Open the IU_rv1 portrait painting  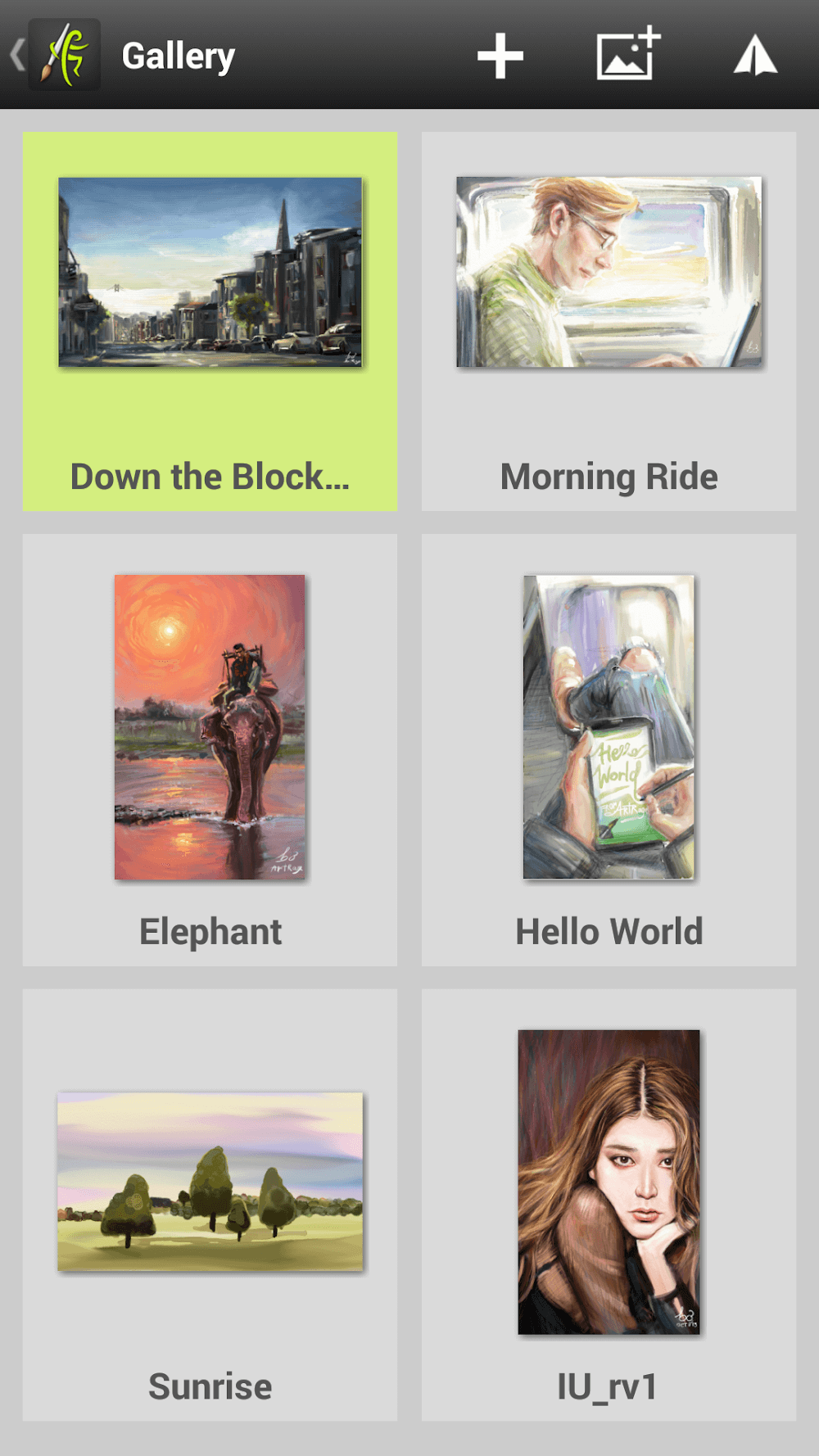(x=609, y=1204)
